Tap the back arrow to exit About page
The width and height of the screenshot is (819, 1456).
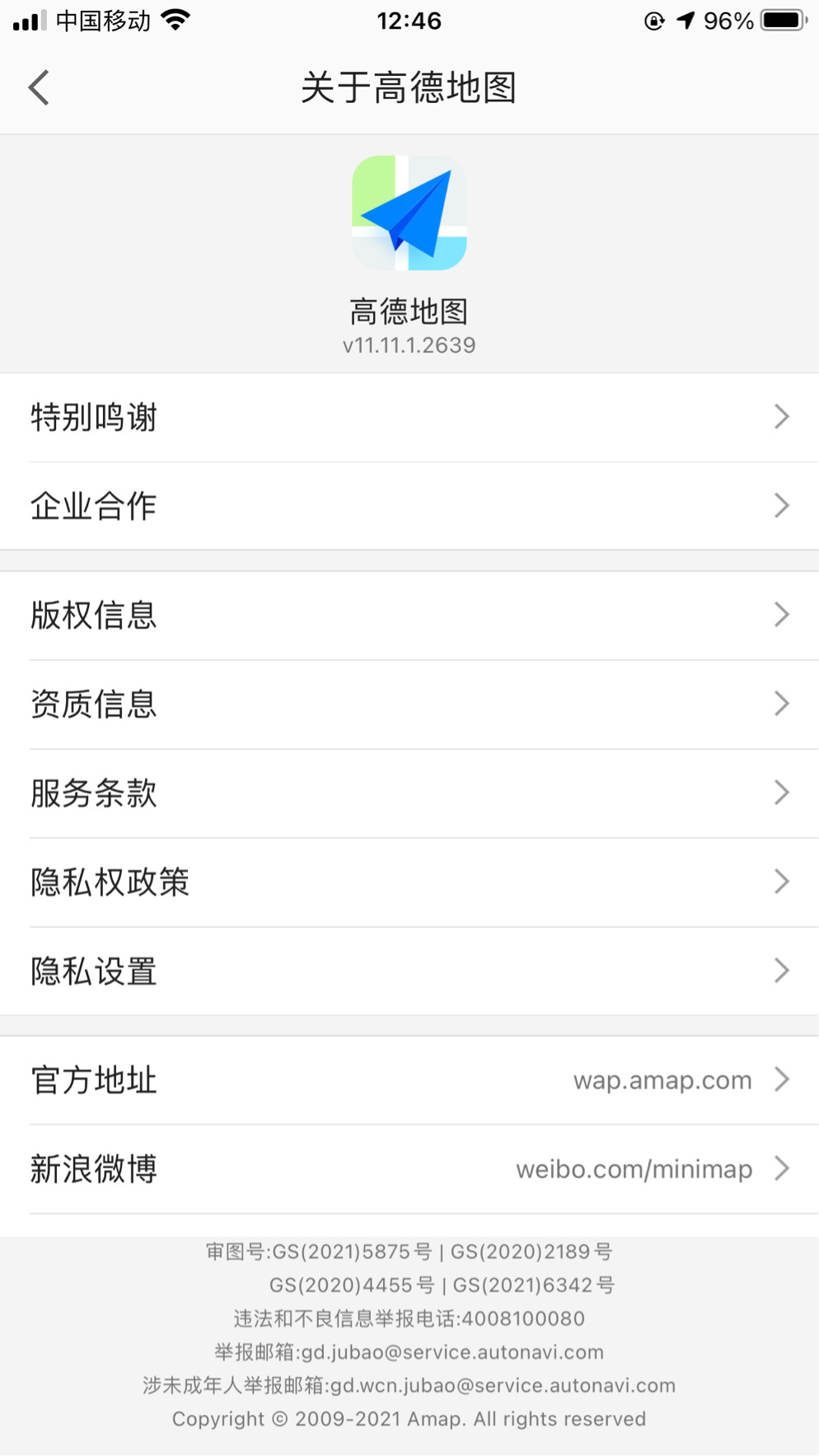pyautogui.click(x=37, y=86)
